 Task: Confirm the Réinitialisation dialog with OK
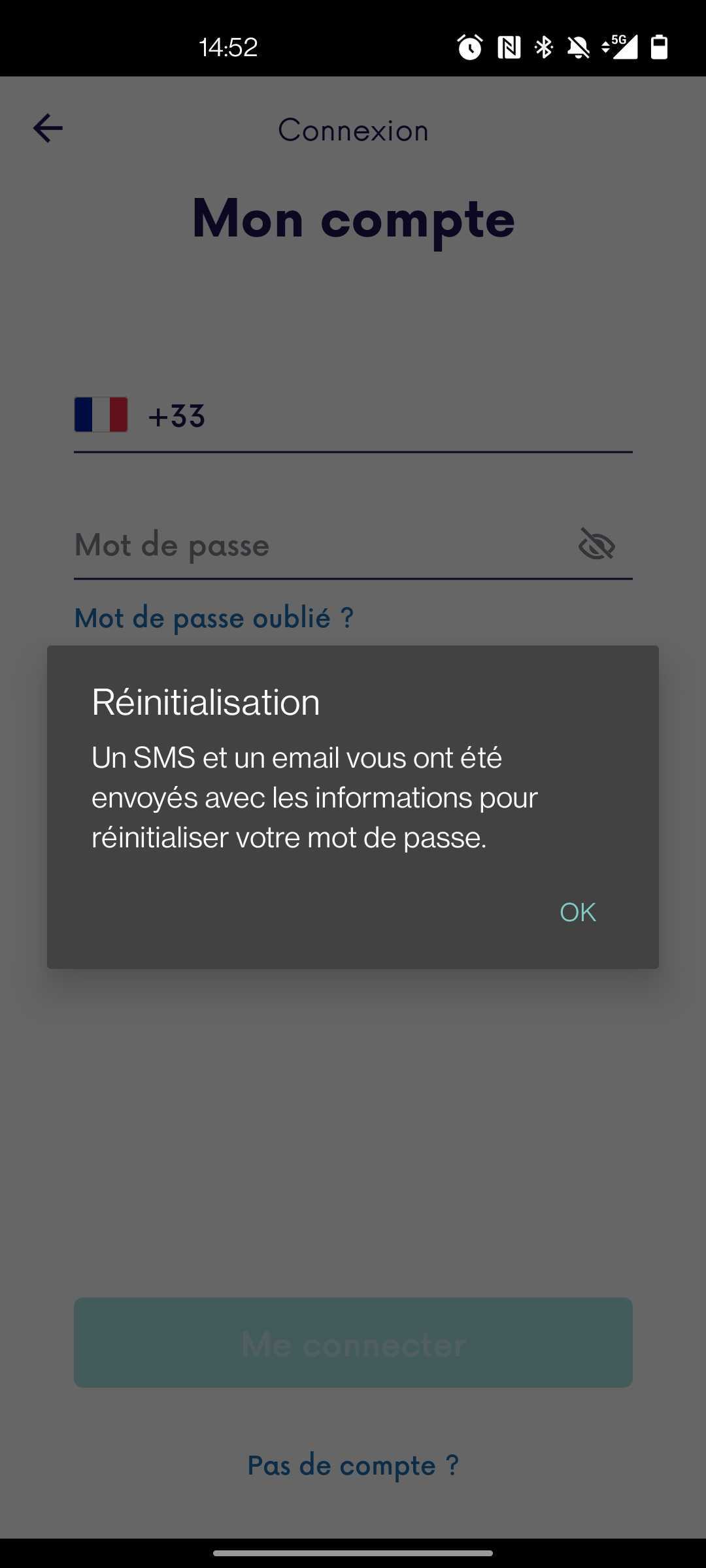point(578,912)
